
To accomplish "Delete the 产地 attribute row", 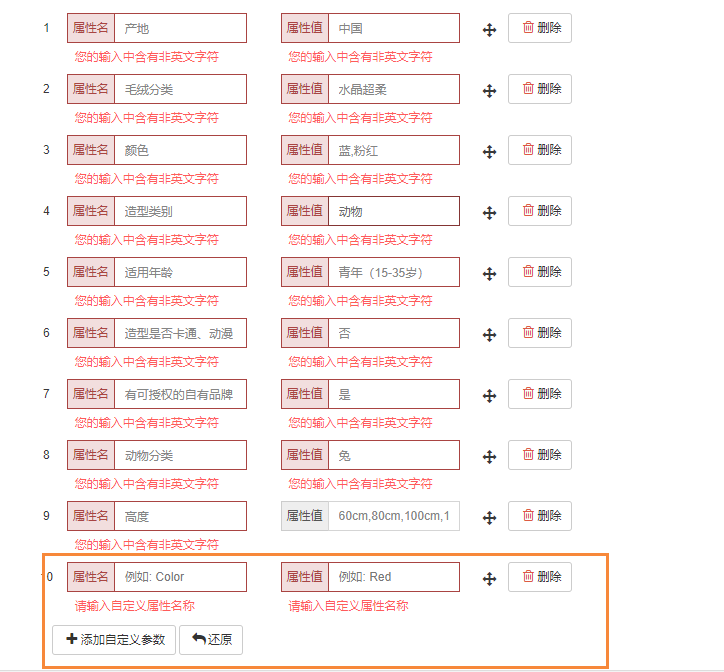I will pyautogui.click(x=540, y=28).
